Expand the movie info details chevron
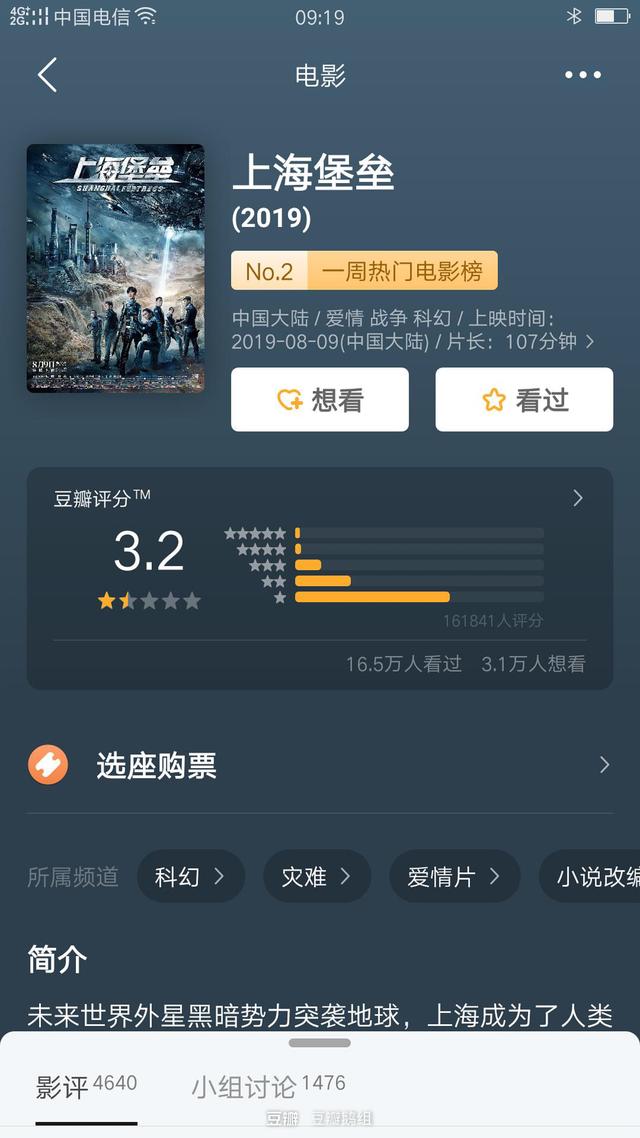Screen dimensions: 640x1138 (x=590, y=342)
